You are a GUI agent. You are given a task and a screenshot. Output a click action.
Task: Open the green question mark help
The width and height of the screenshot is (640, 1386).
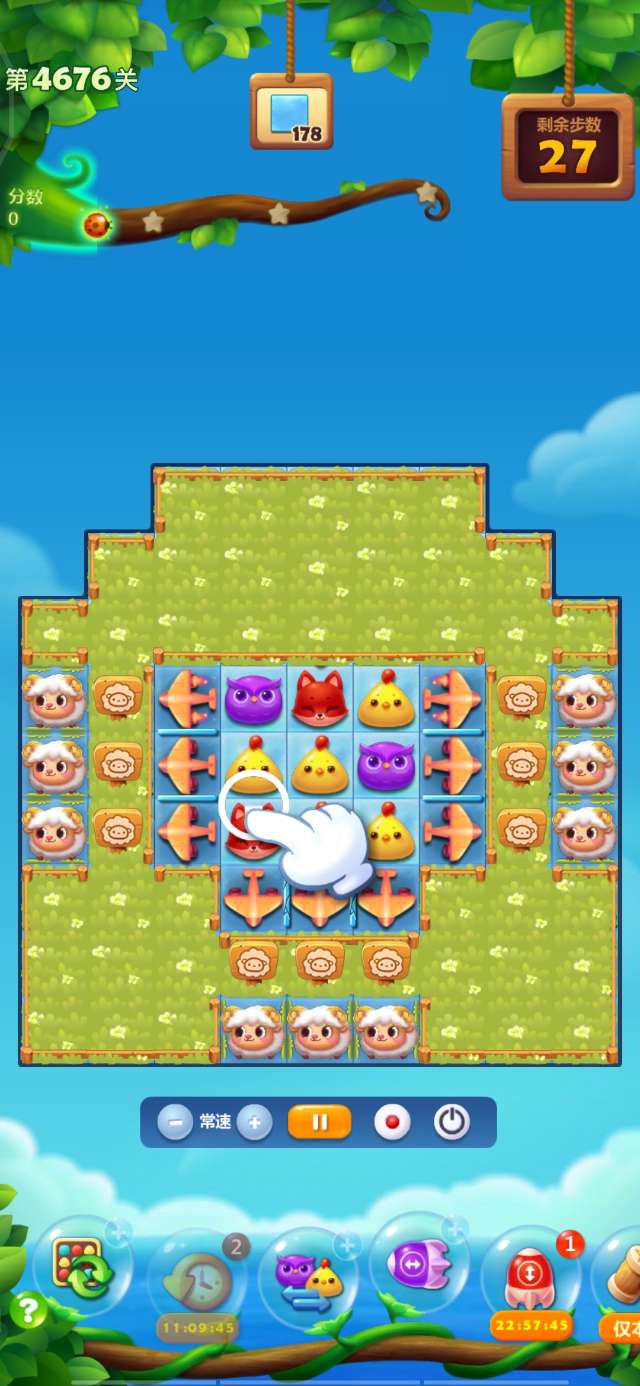click(x=28, y=1309)
